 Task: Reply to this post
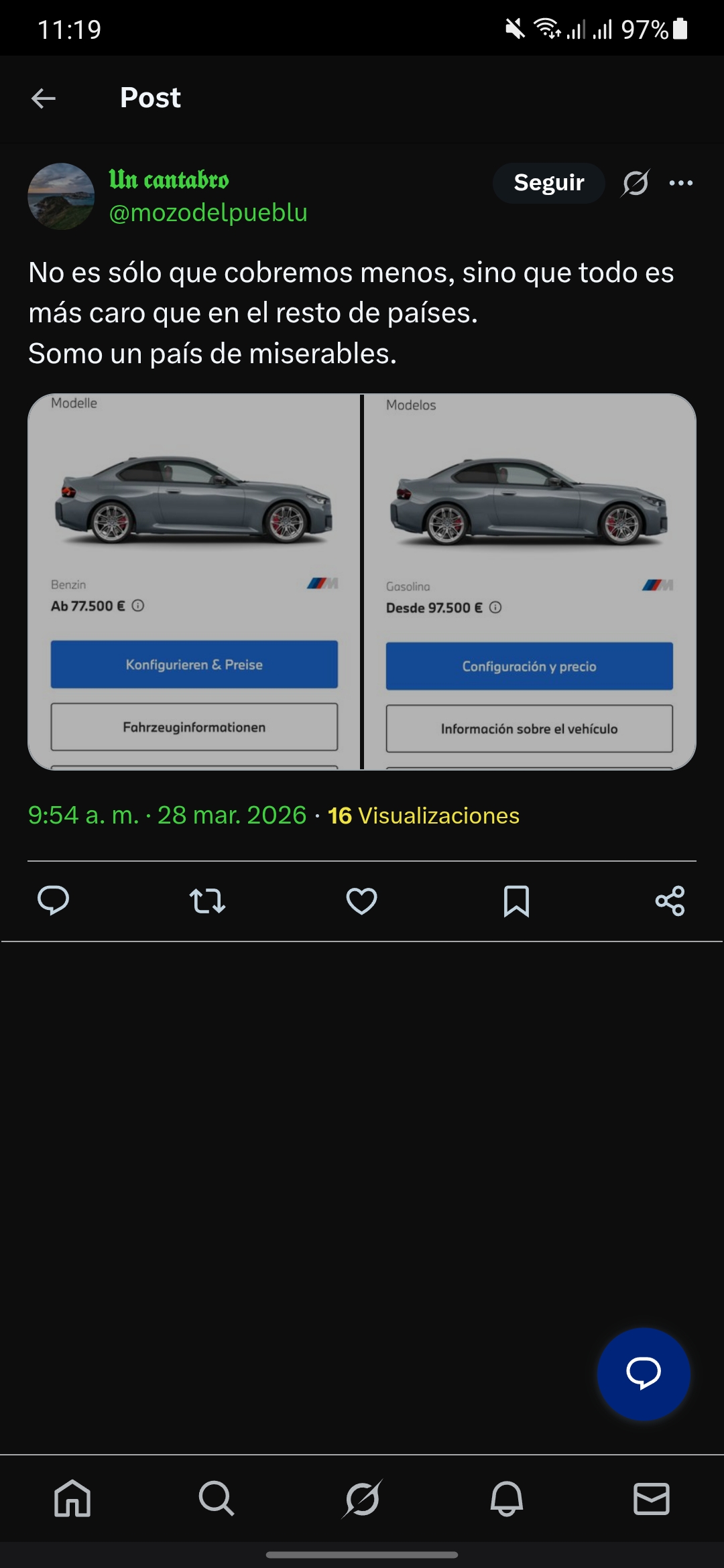tap(54, 901)
